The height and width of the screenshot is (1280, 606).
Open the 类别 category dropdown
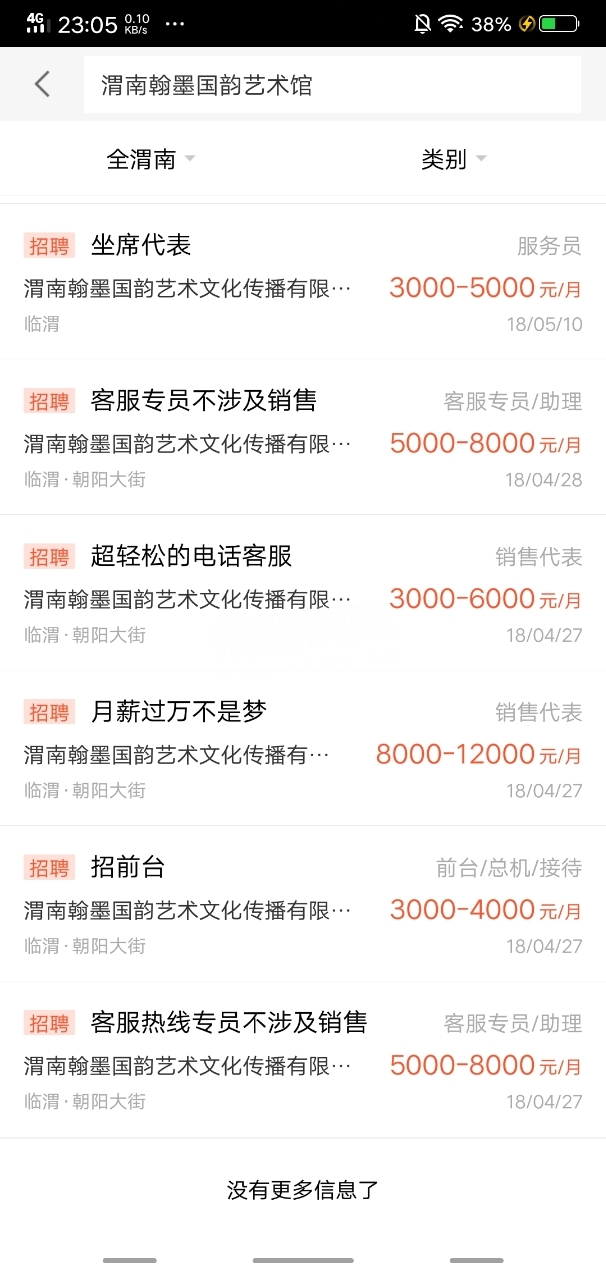[454, 159]
